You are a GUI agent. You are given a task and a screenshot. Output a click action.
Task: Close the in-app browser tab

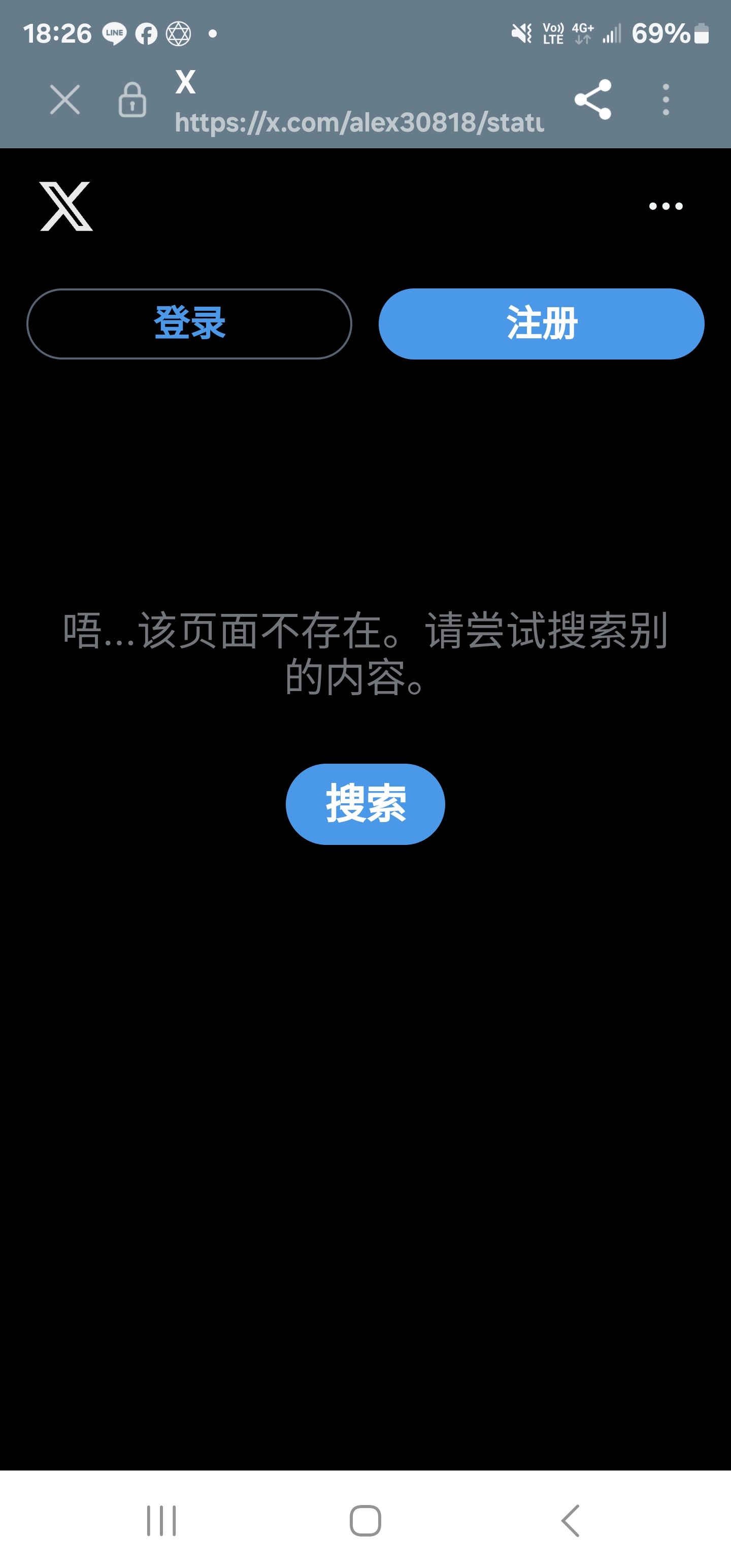[x=64, y=100]
